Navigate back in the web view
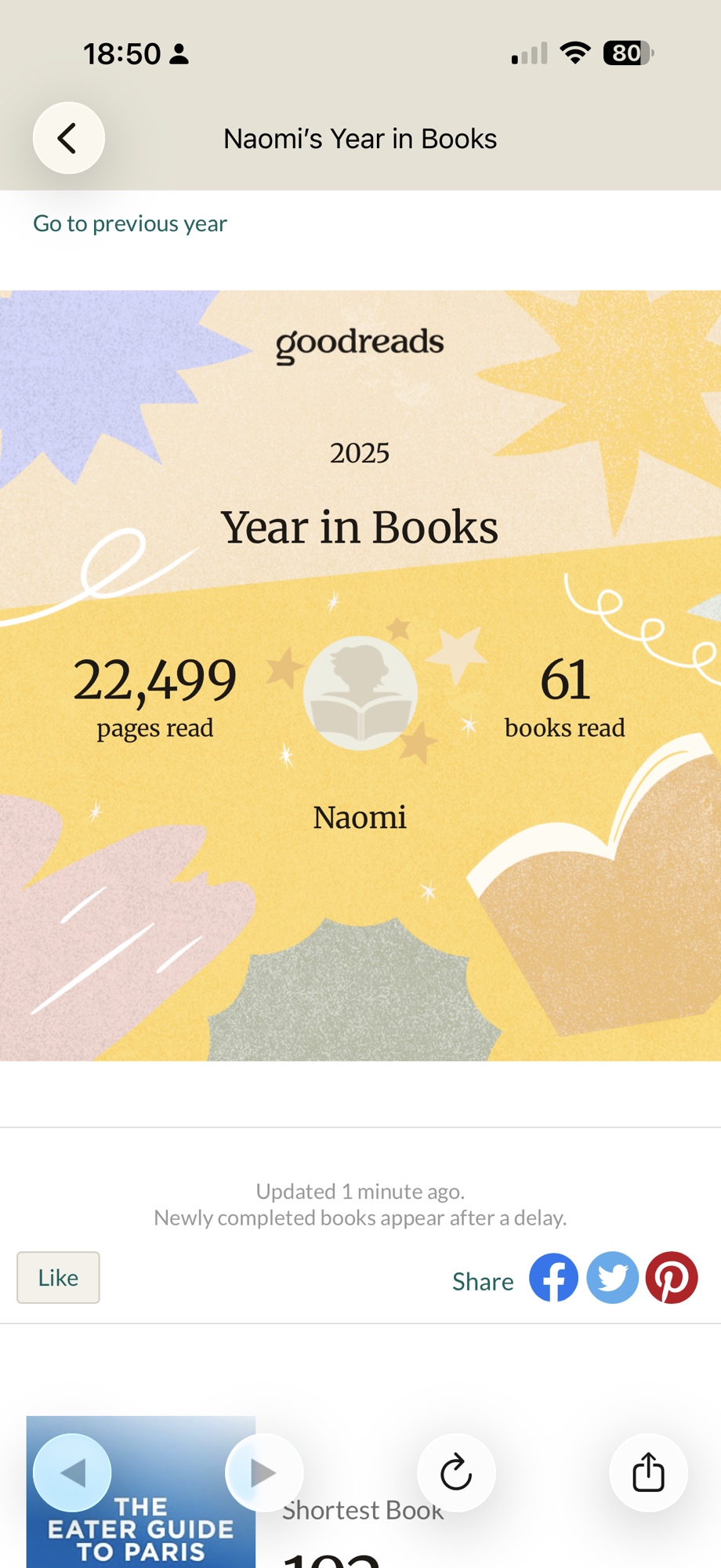This screenshot has height=1568, width=721. tap(72, 1472)
